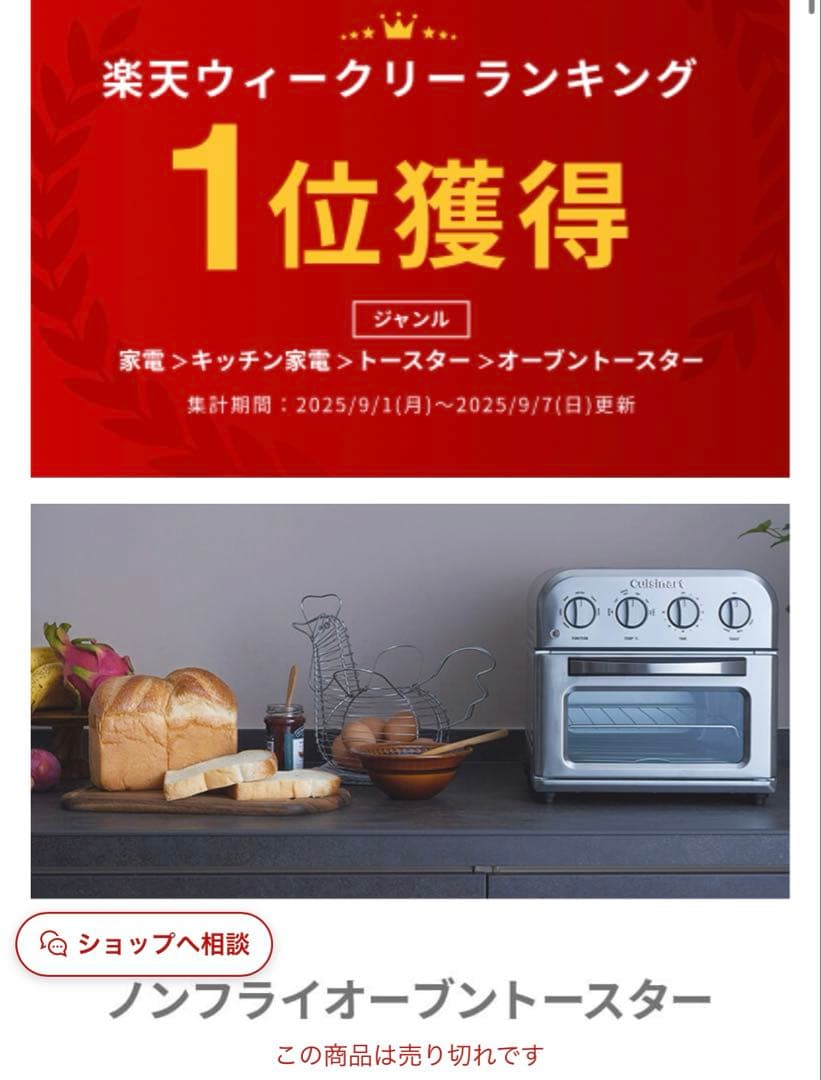Tap the ショップへ相談 chat button
821x1080 pixels.
pos(144,943)
